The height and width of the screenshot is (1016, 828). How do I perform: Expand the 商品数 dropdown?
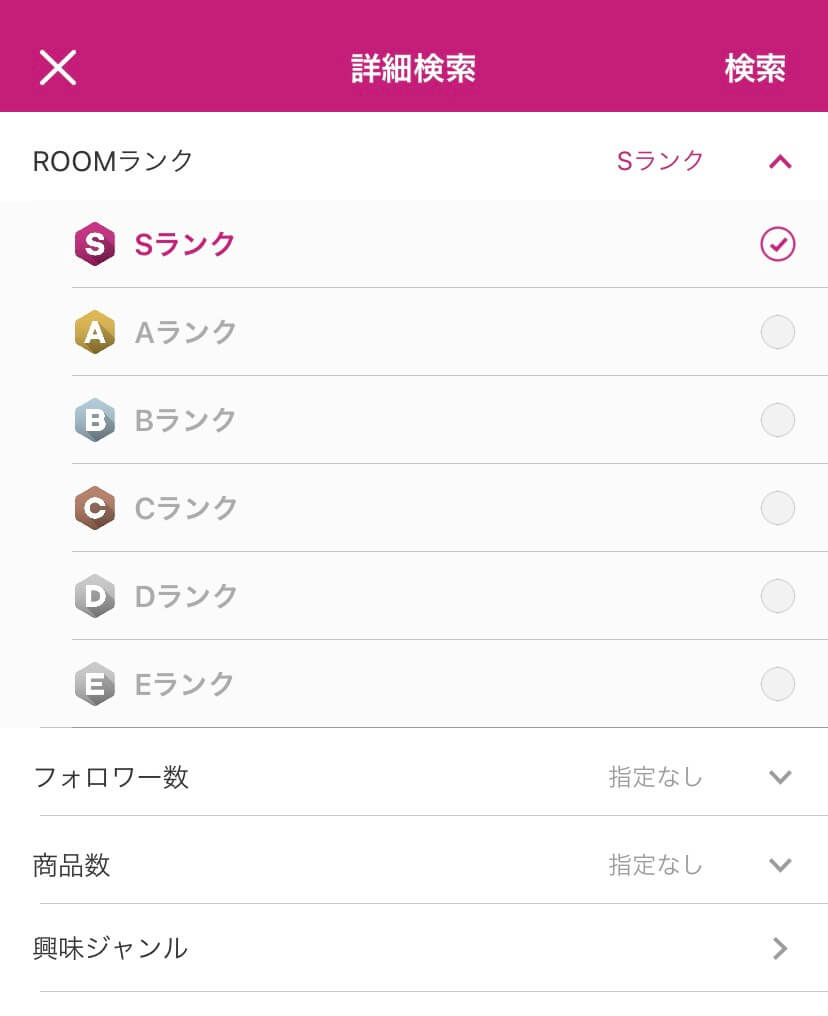click(780, 865)
